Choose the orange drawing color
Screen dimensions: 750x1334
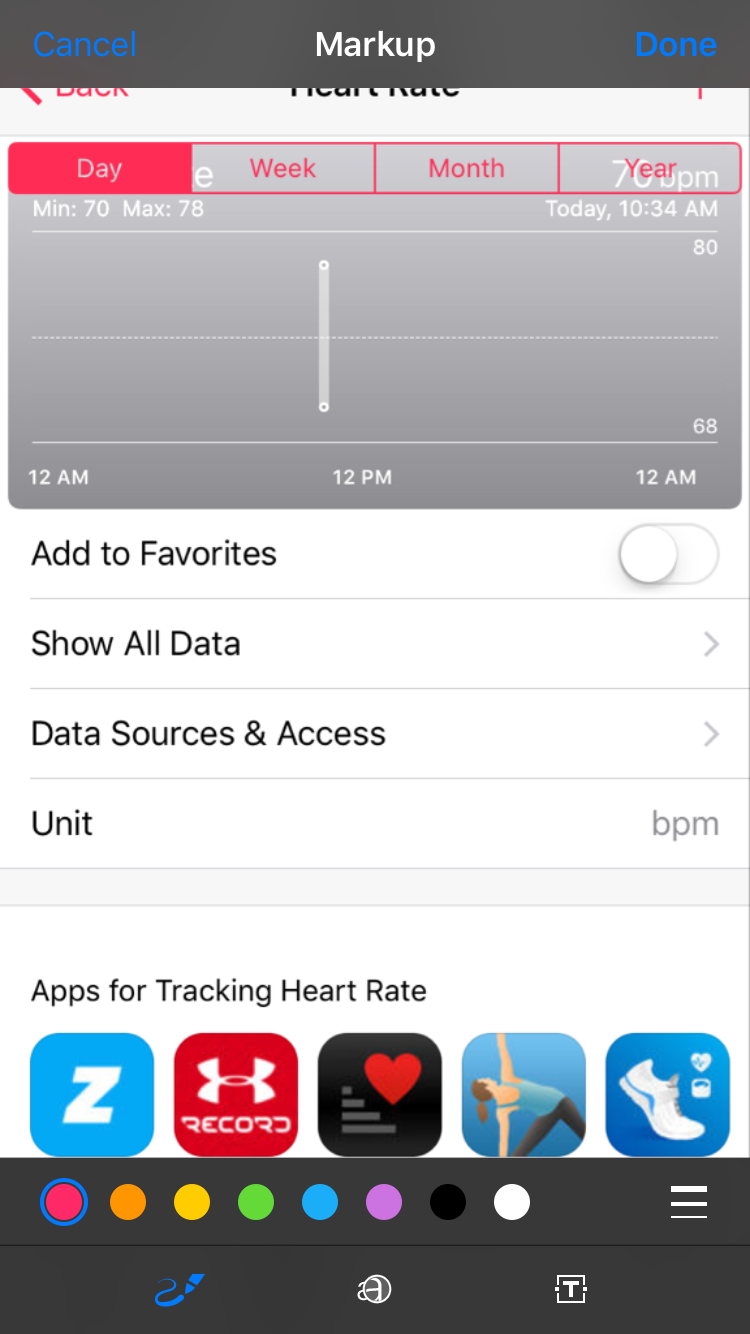(128, 1202)
